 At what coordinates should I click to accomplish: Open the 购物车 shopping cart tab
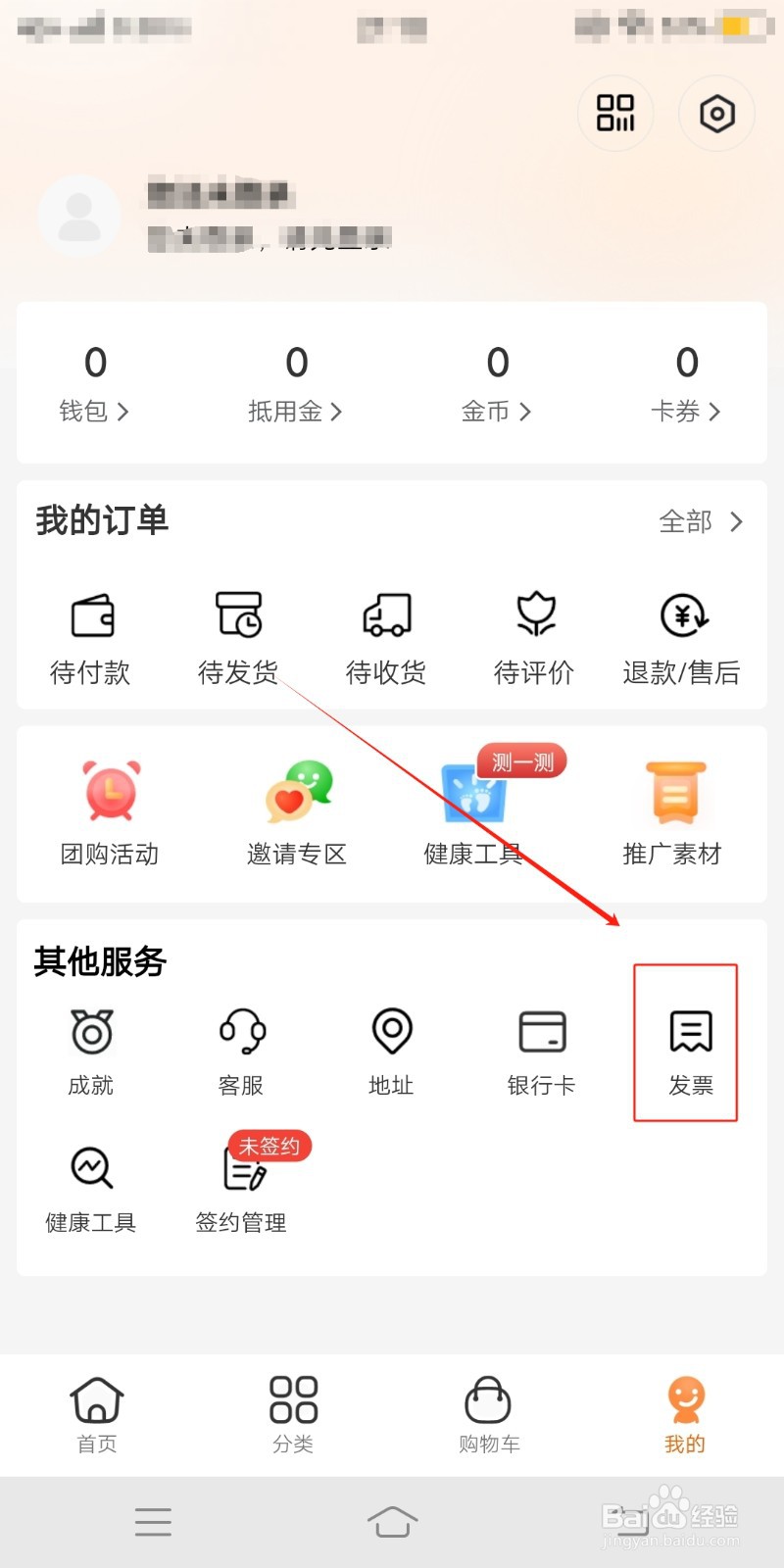click(x=488, y=1411)
